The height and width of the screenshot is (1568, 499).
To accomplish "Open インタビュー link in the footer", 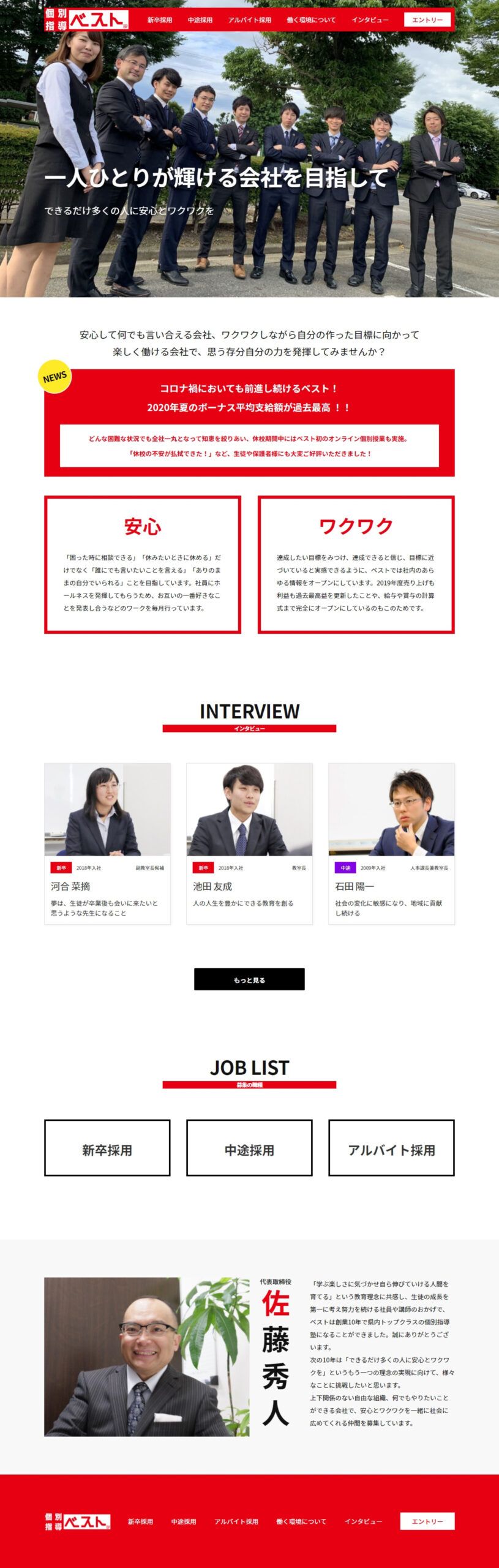I will [x=363, y=1521].
